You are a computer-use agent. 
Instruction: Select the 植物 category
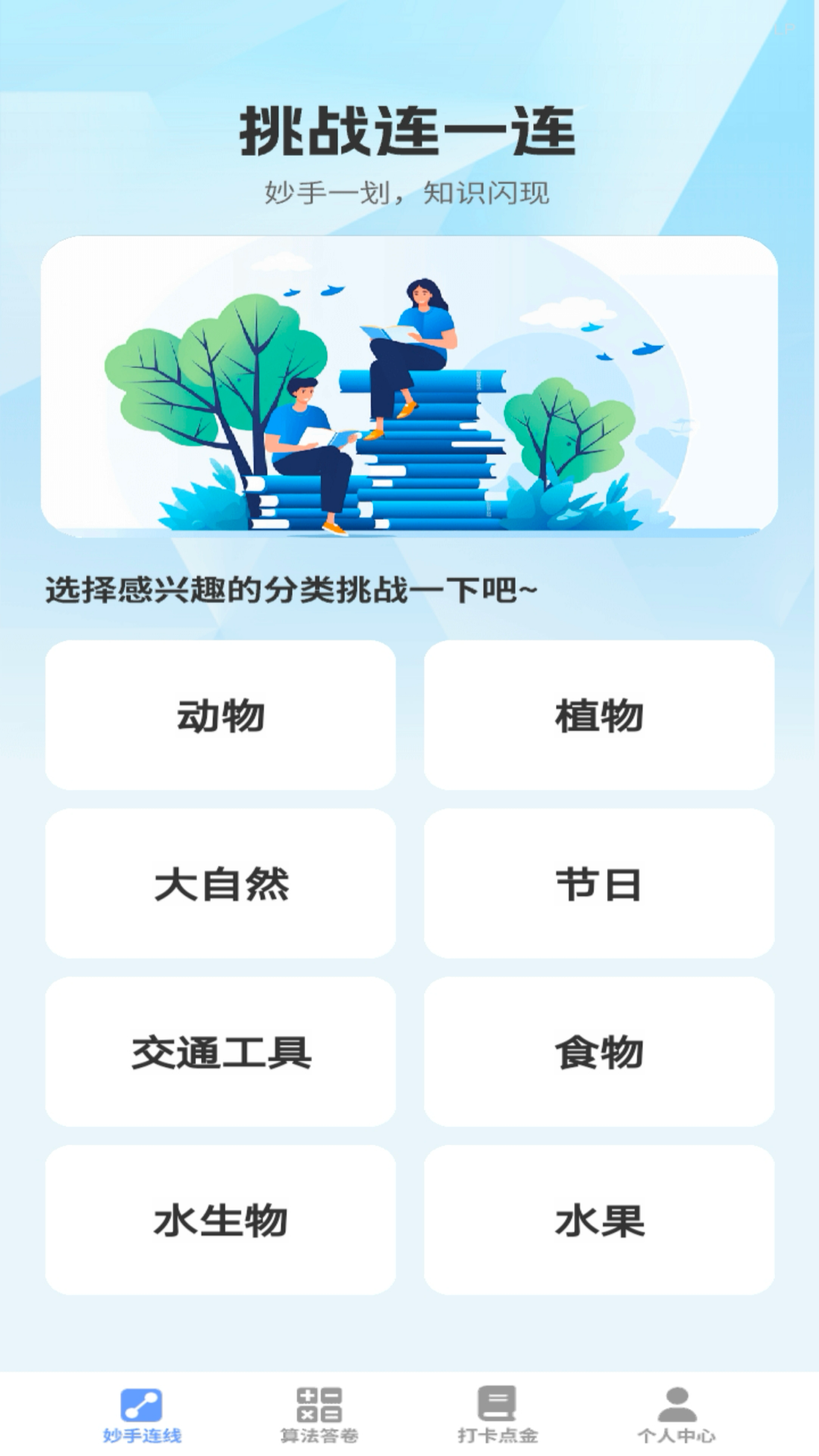[600, 717]
